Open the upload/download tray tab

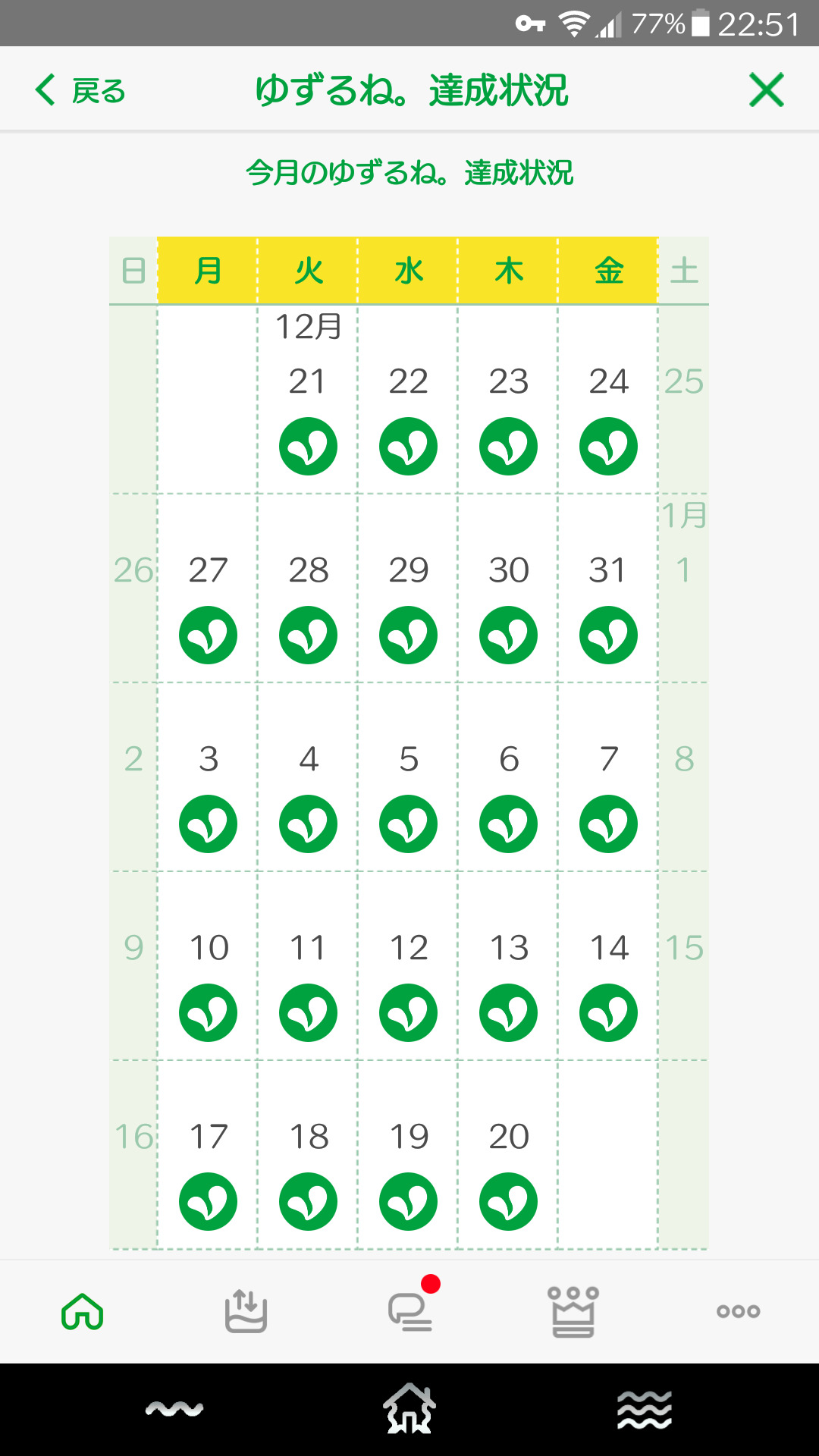(x=246, y=1311)
